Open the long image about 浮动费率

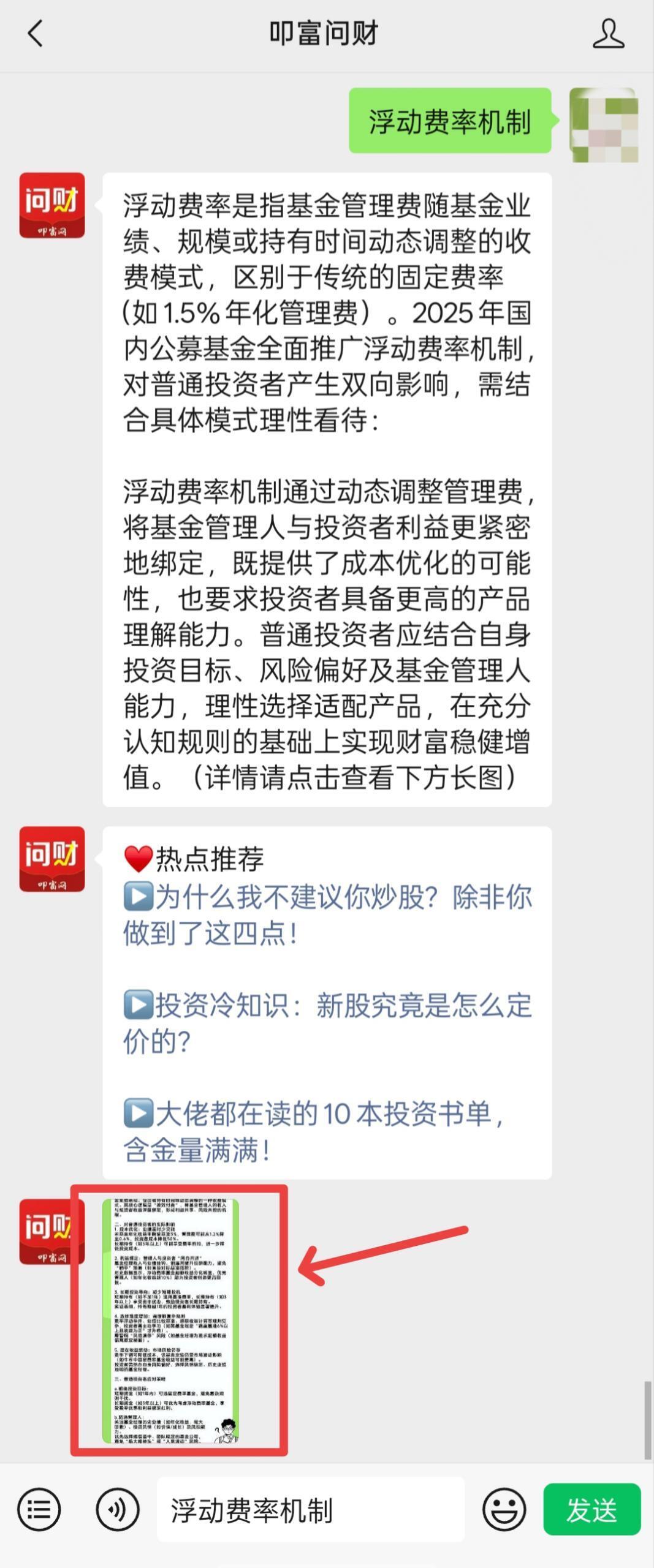[170, 1321]
